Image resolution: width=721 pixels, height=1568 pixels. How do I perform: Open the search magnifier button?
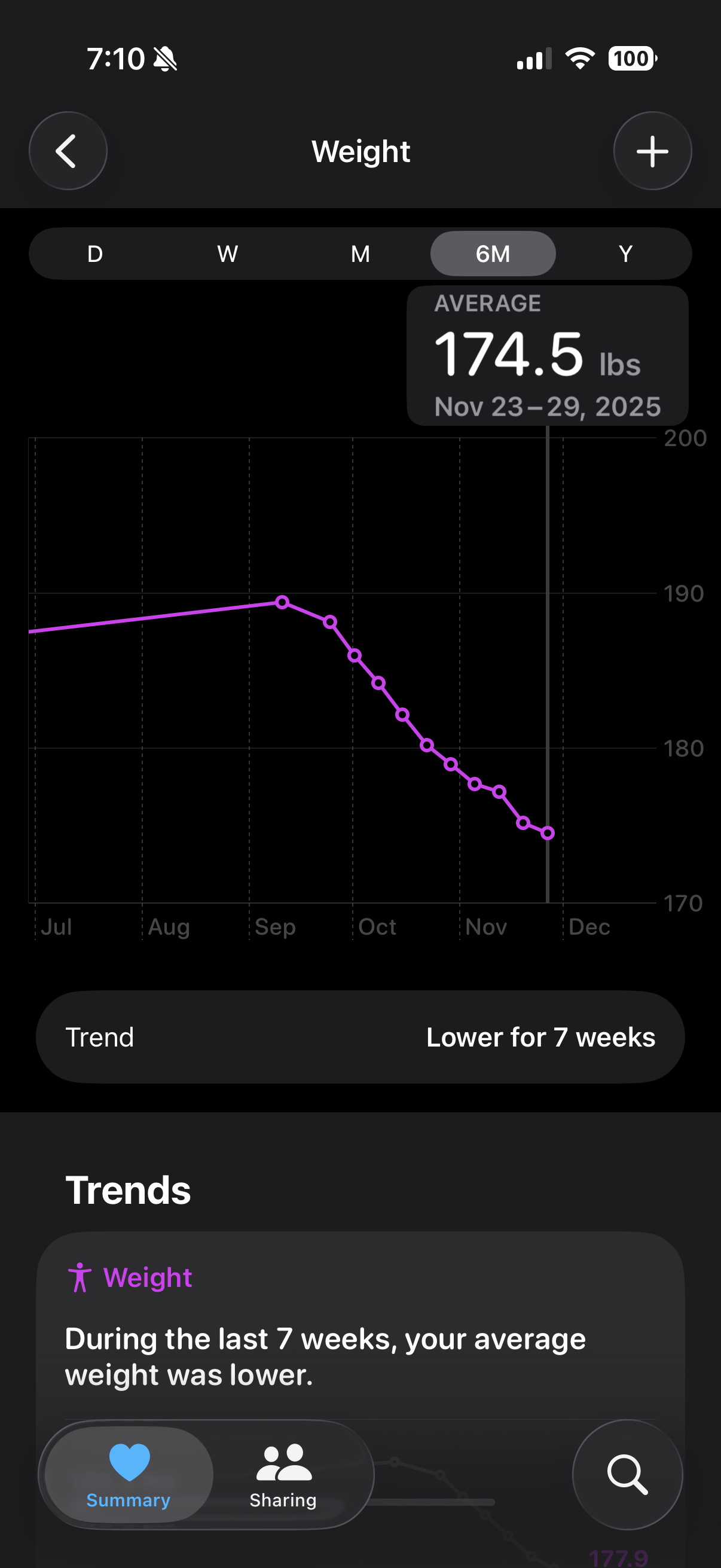627,1474
